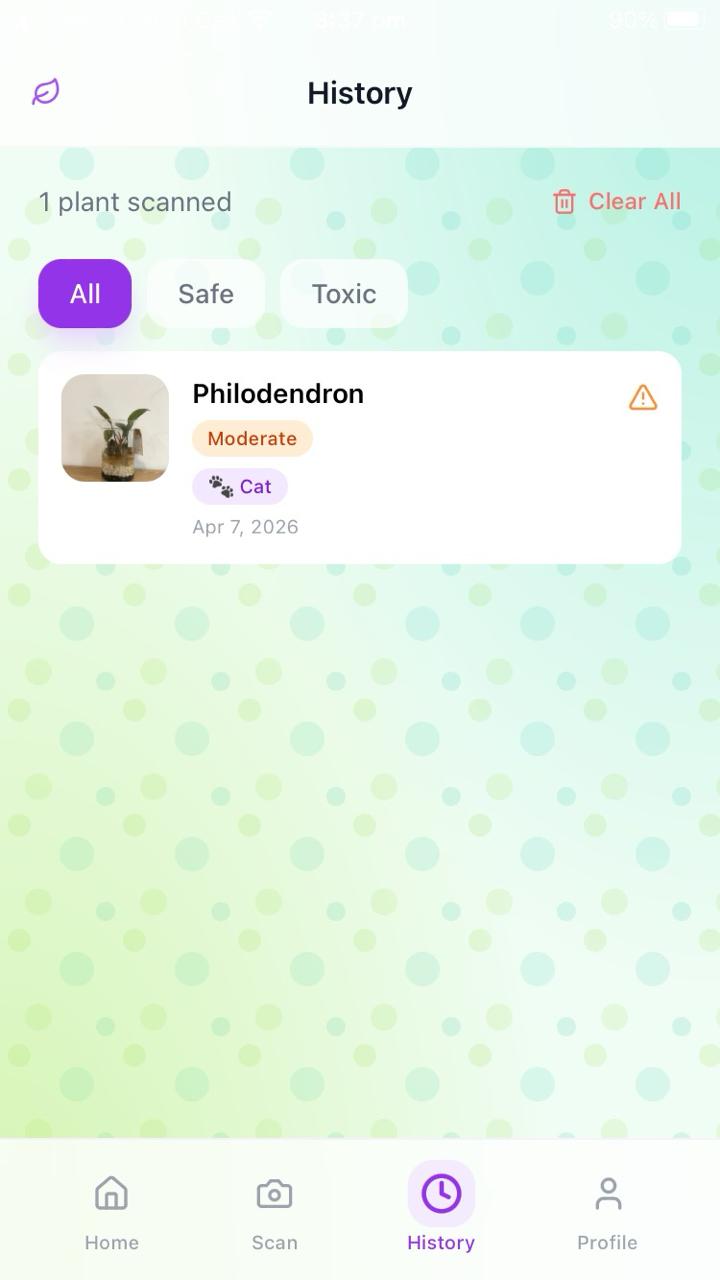Select the All filter chip

[x=84, y=293]
